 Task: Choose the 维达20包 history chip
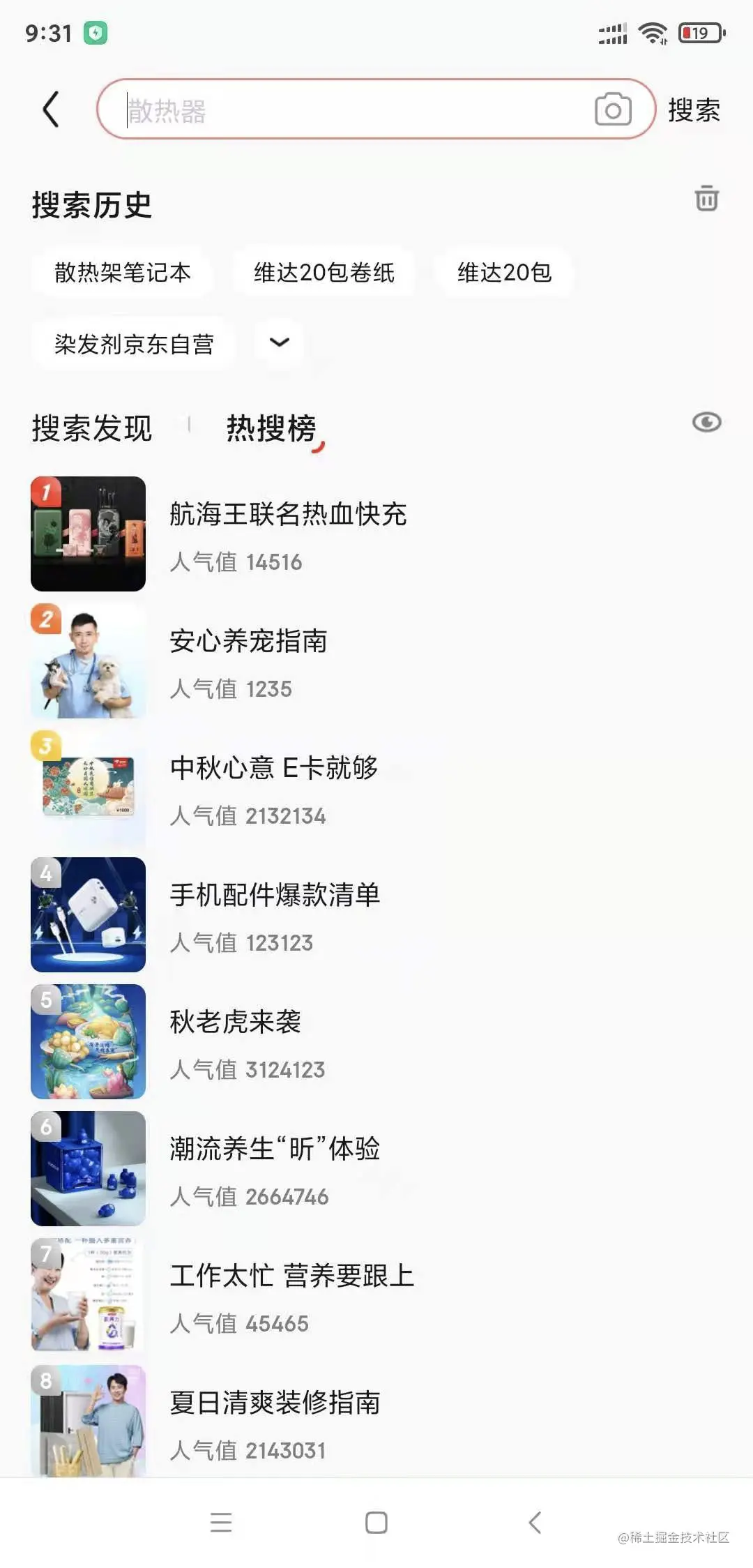tap(504, 273)
